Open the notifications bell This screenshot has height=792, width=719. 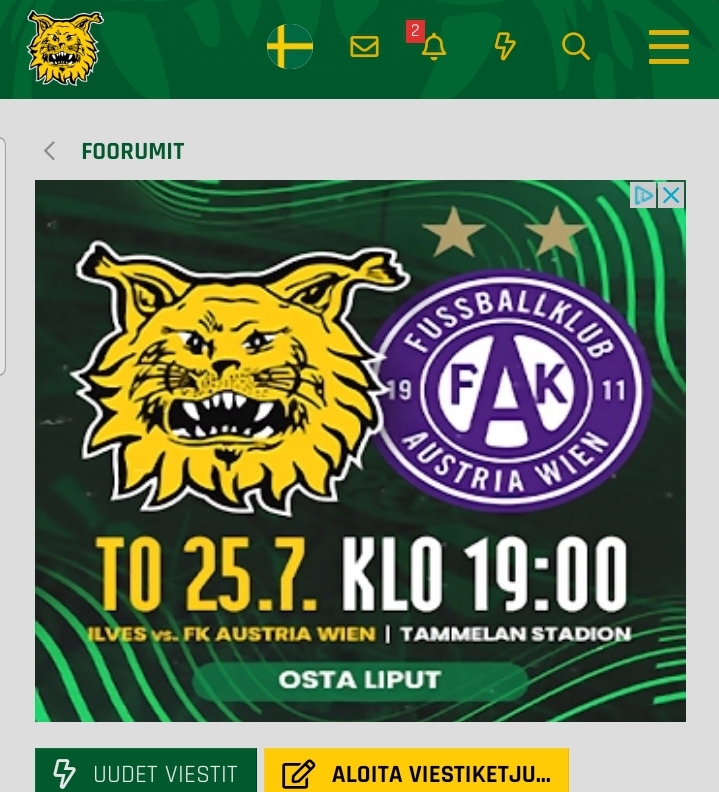point(433,47)
